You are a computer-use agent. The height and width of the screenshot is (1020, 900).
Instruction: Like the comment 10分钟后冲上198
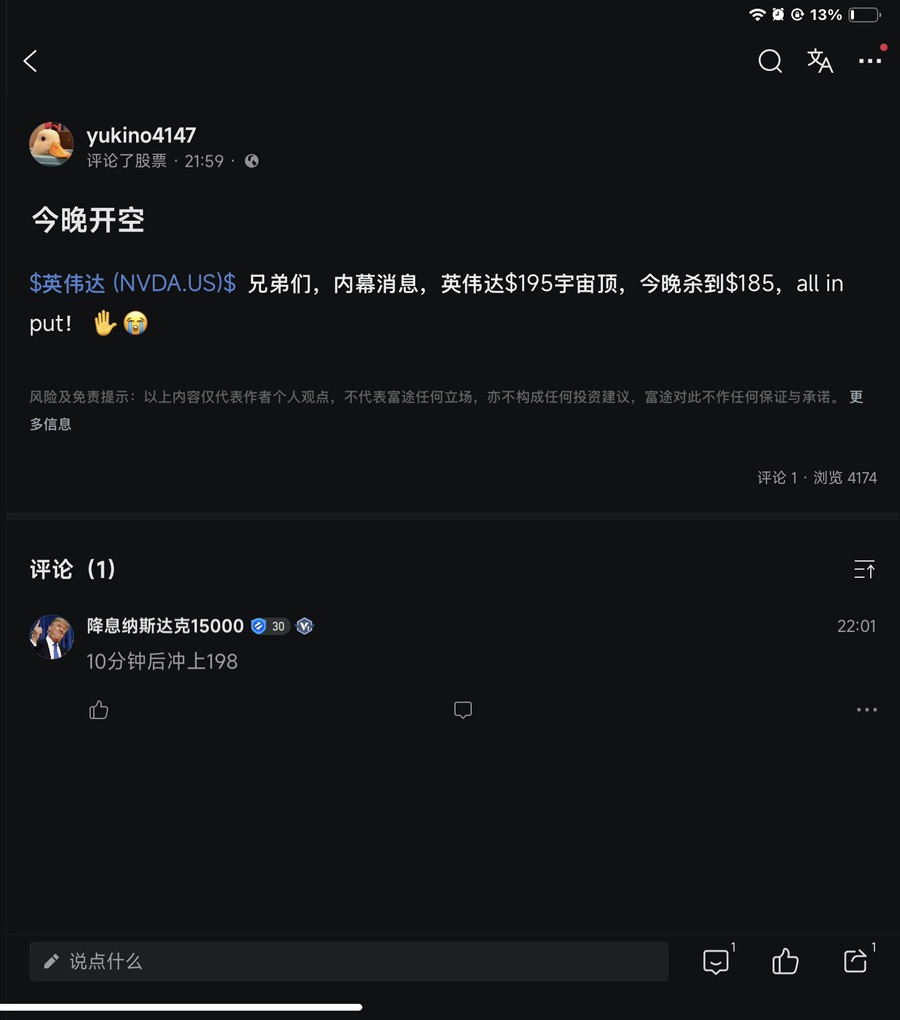tap(99, 710)
